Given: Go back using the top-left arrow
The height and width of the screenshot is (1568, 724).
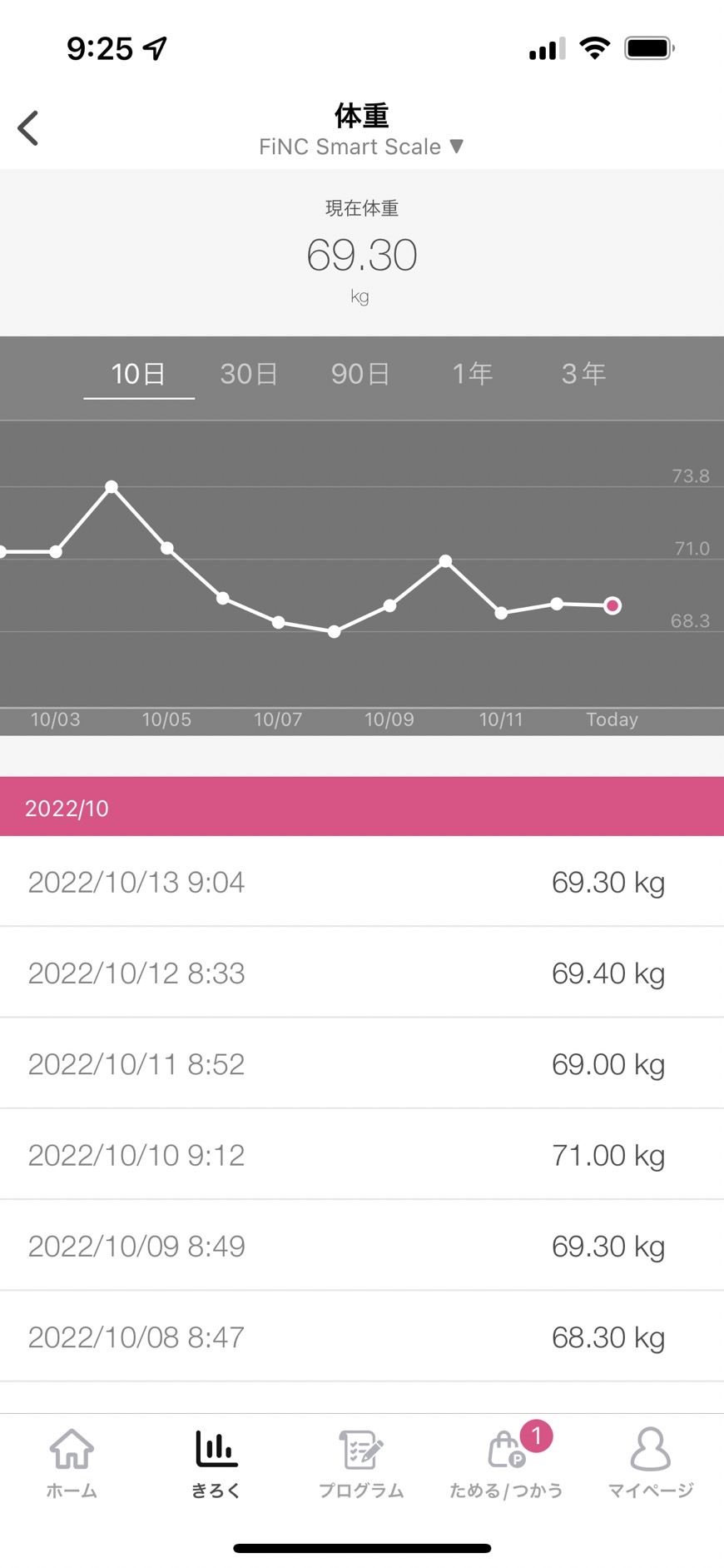Looking at the screenshot, I should pos(28,128).
